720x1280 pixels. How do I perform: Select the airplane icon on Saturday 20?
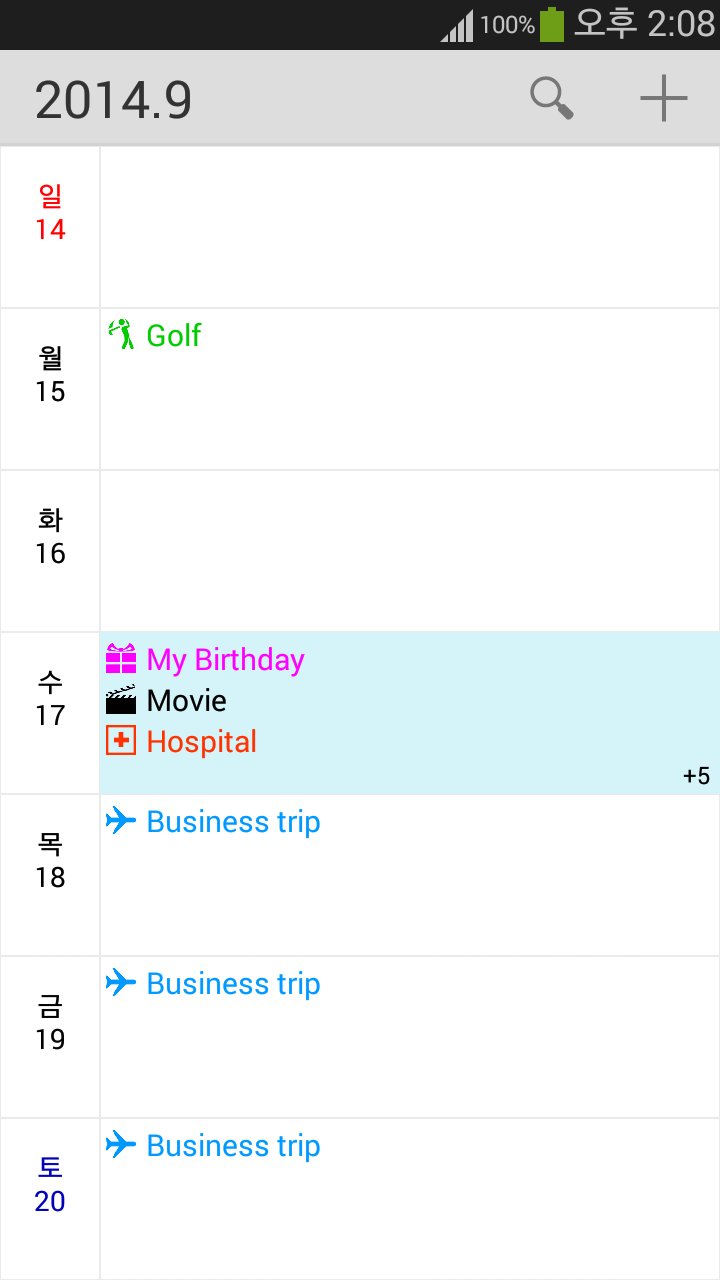tap(120, 1145)
